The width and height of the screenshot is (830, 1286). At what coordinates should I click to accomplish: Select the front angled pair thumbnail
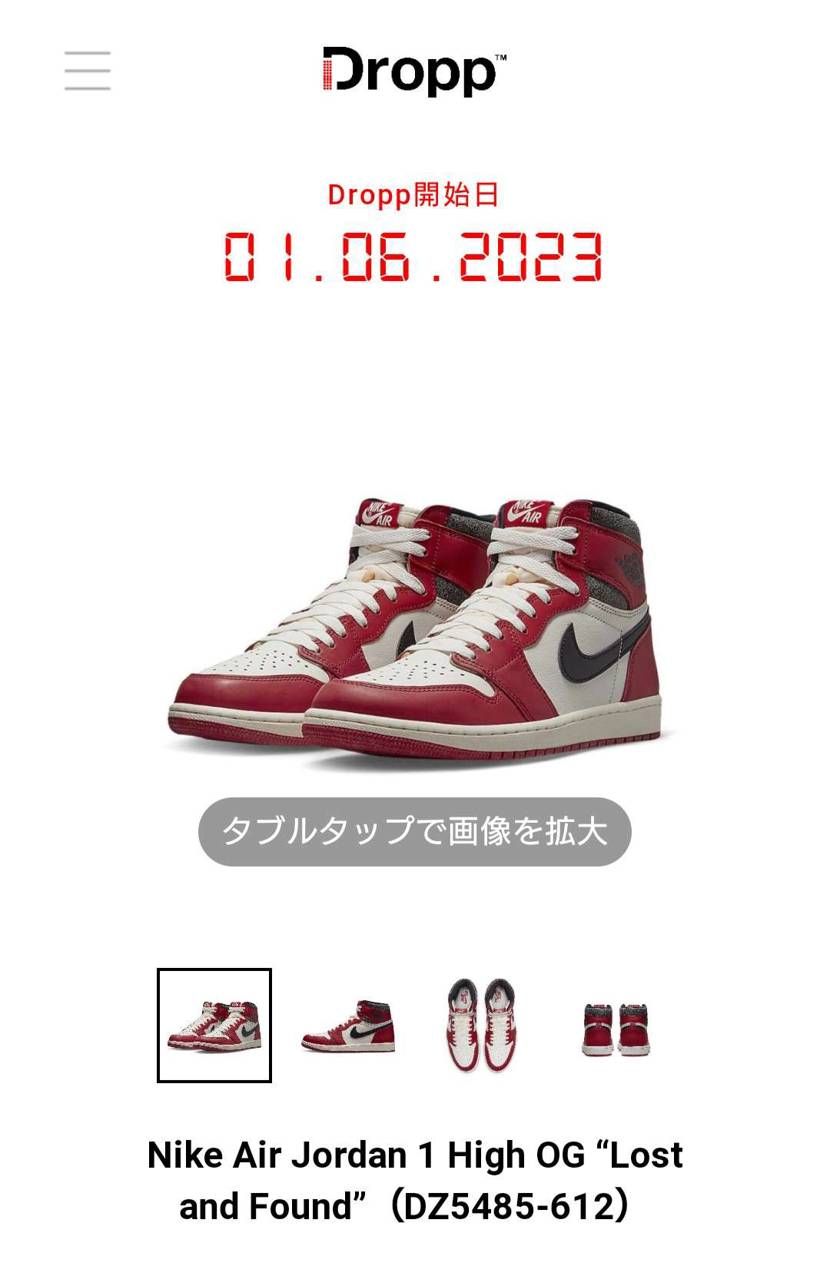pyautogui.click(x=214, y=1025)
